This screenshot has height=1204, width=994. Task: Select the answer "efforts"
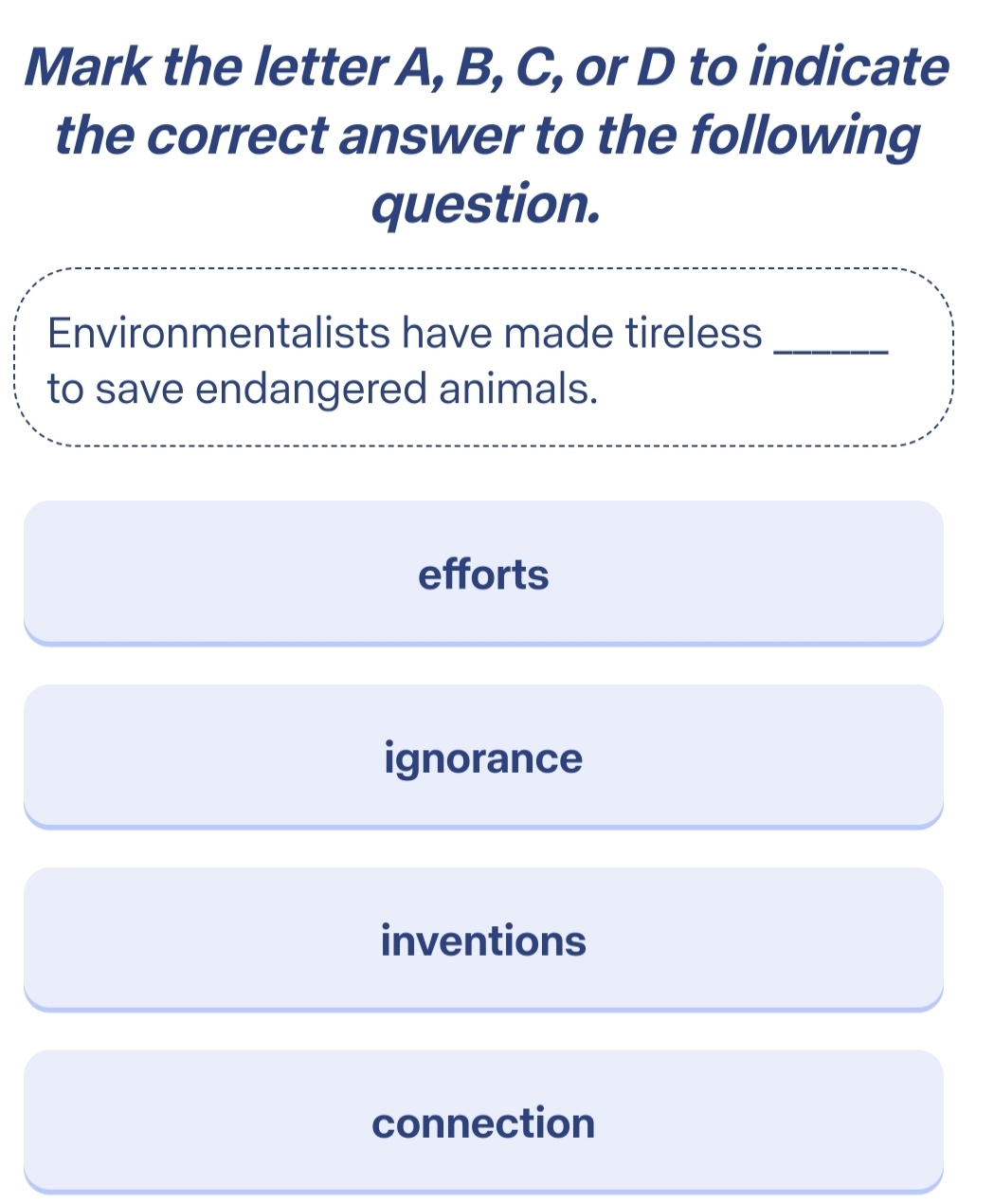(483, 574)
